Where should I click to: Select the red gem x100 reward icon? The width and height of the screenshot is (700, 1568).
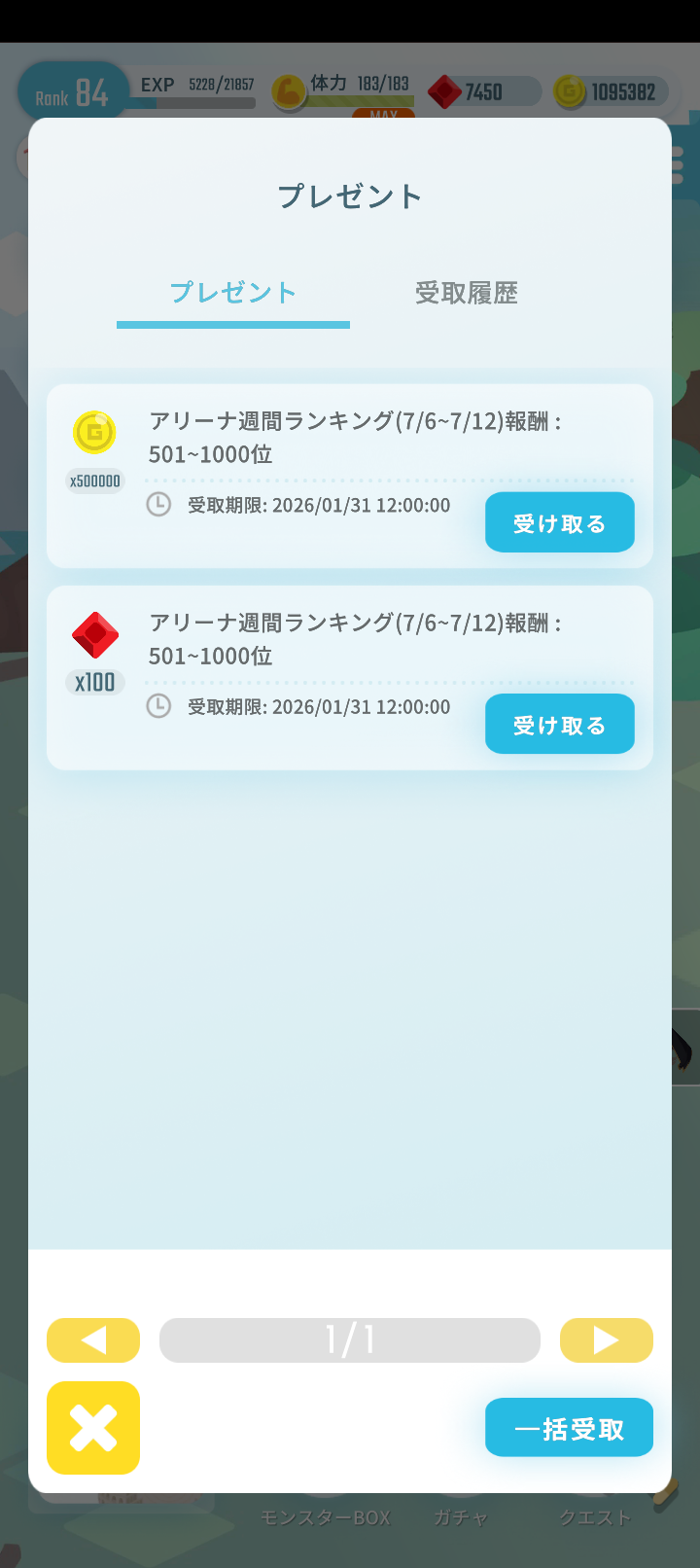point(94,637)
